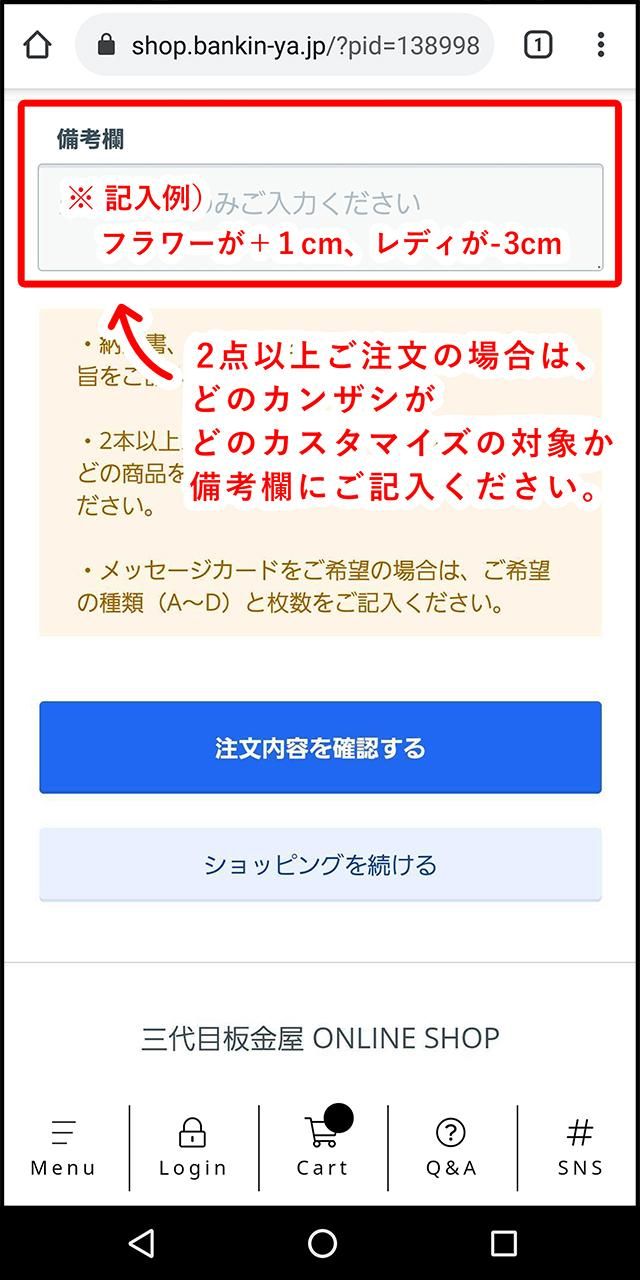This screenshot has width=640, height=1280.
Task: Focus the 備考欄 remarks text field
Action: [320, 218]
